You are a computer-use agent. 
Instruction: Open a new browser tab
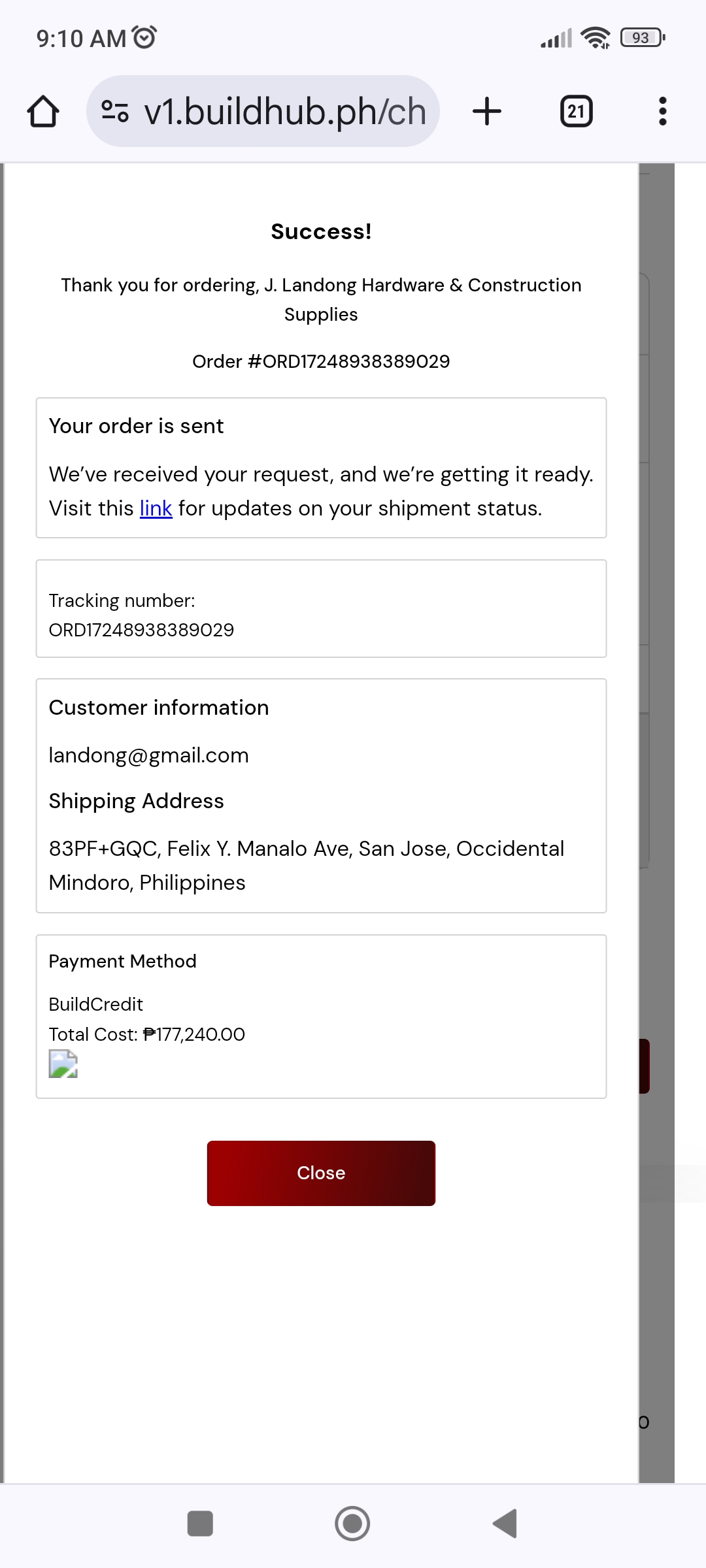[x=487, y=111]
